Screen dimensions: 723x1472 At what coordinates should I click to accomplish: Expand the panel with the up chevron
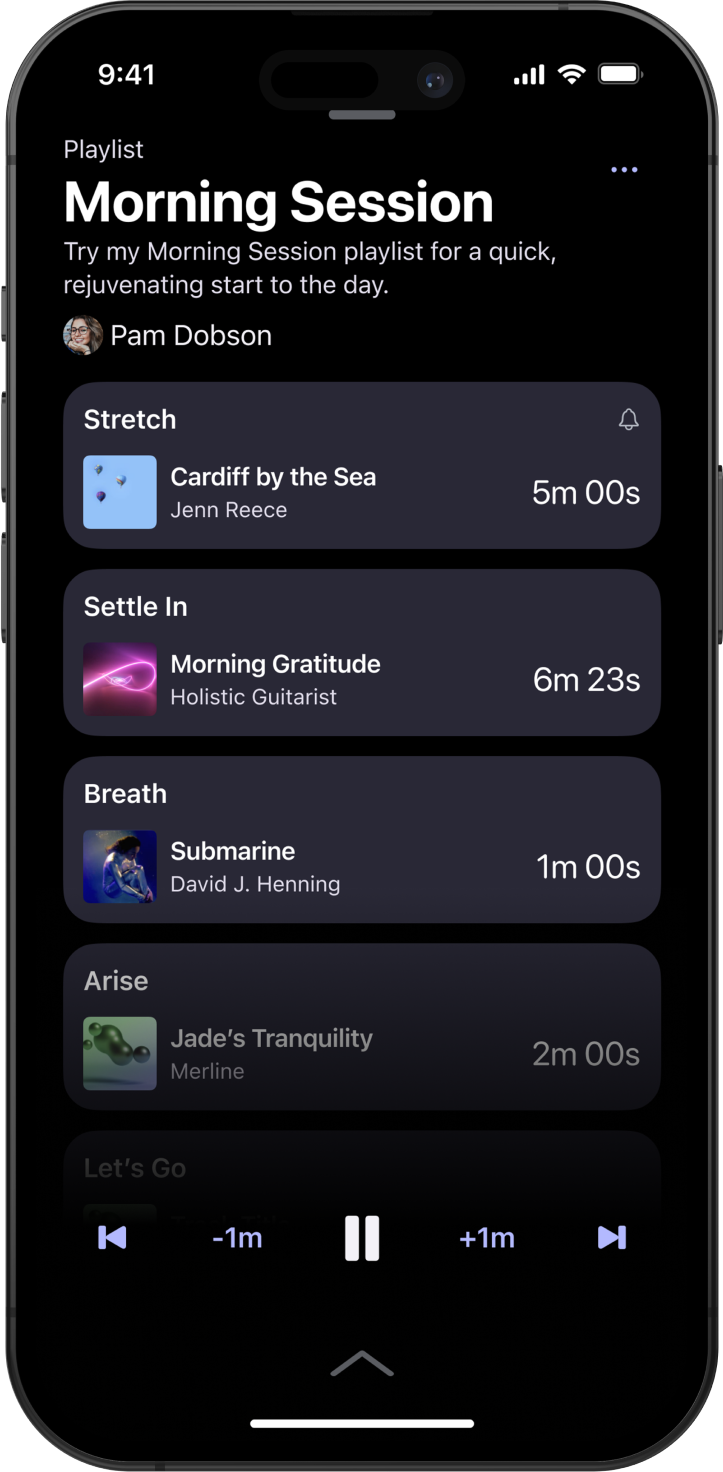pyautogui.click(x=362, y=1363)
